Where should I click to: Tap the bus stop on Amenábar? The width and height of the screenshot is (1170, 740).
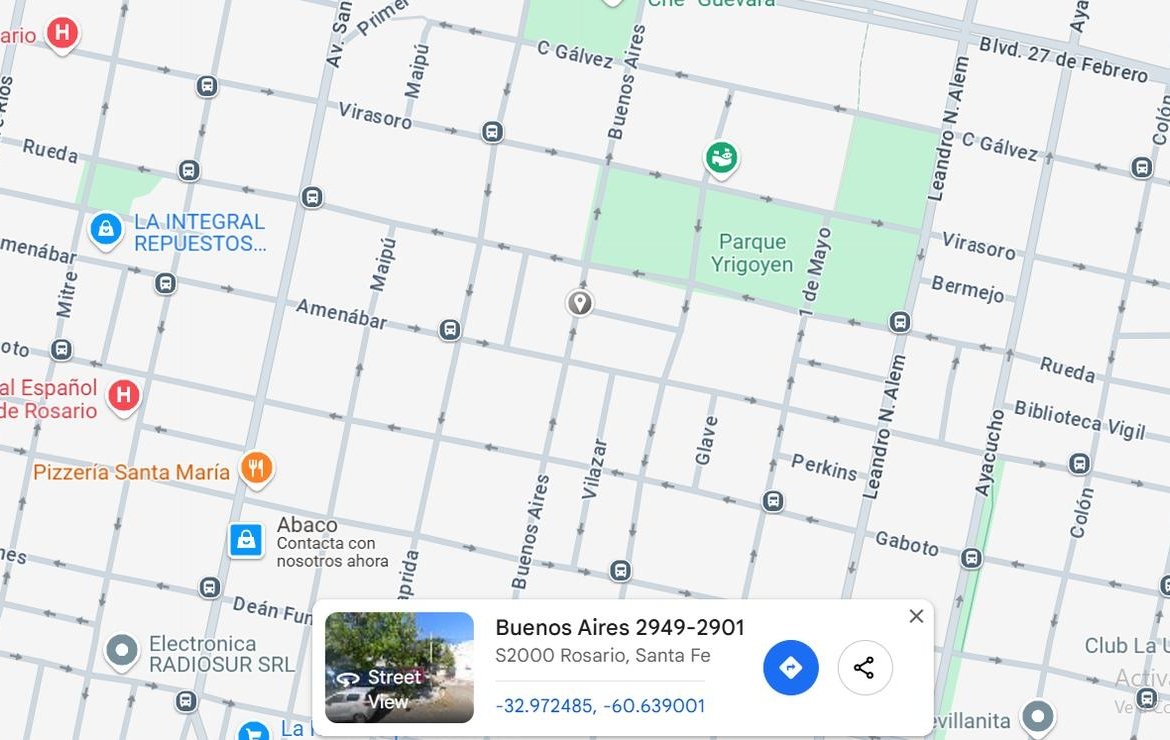point(450,330)
